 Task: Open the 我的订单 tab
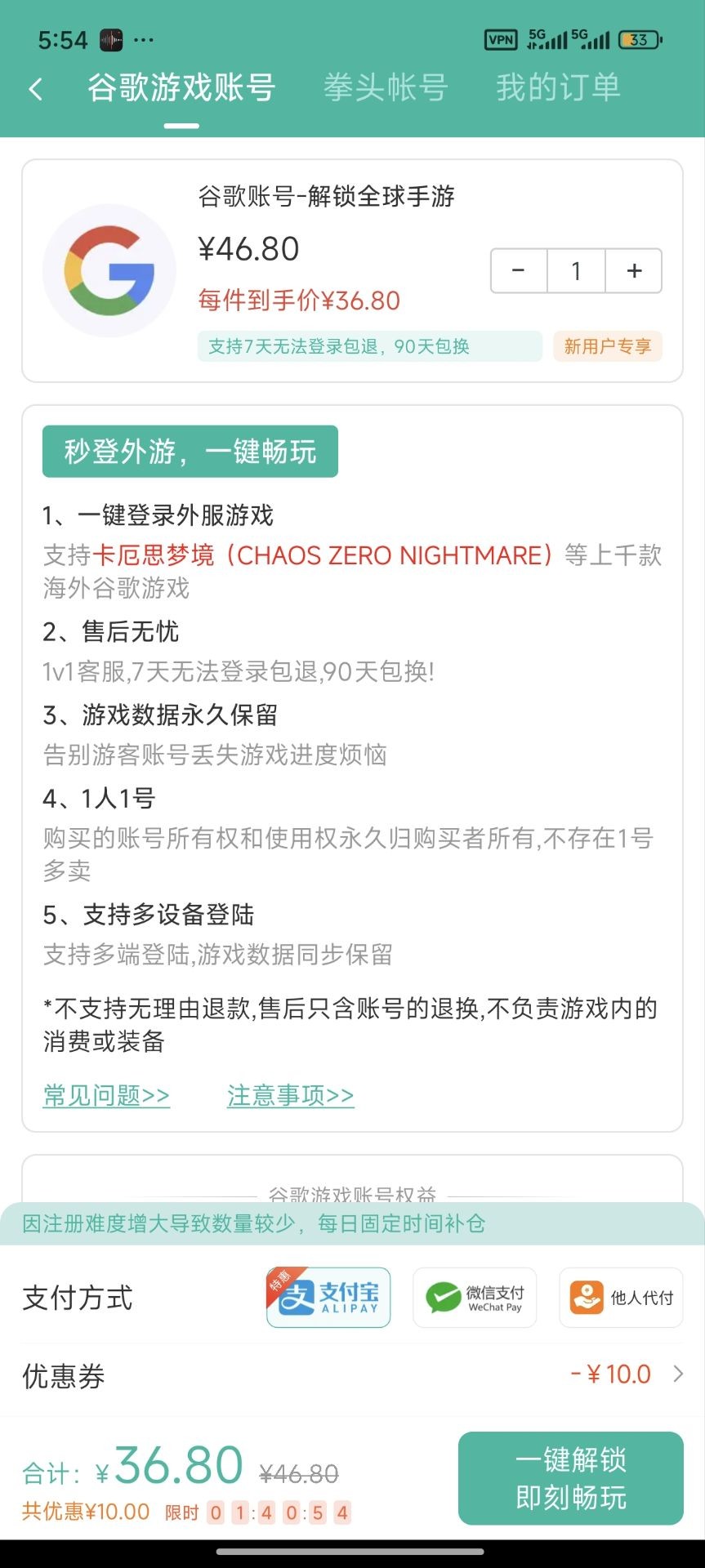click(x=558, y=87)
